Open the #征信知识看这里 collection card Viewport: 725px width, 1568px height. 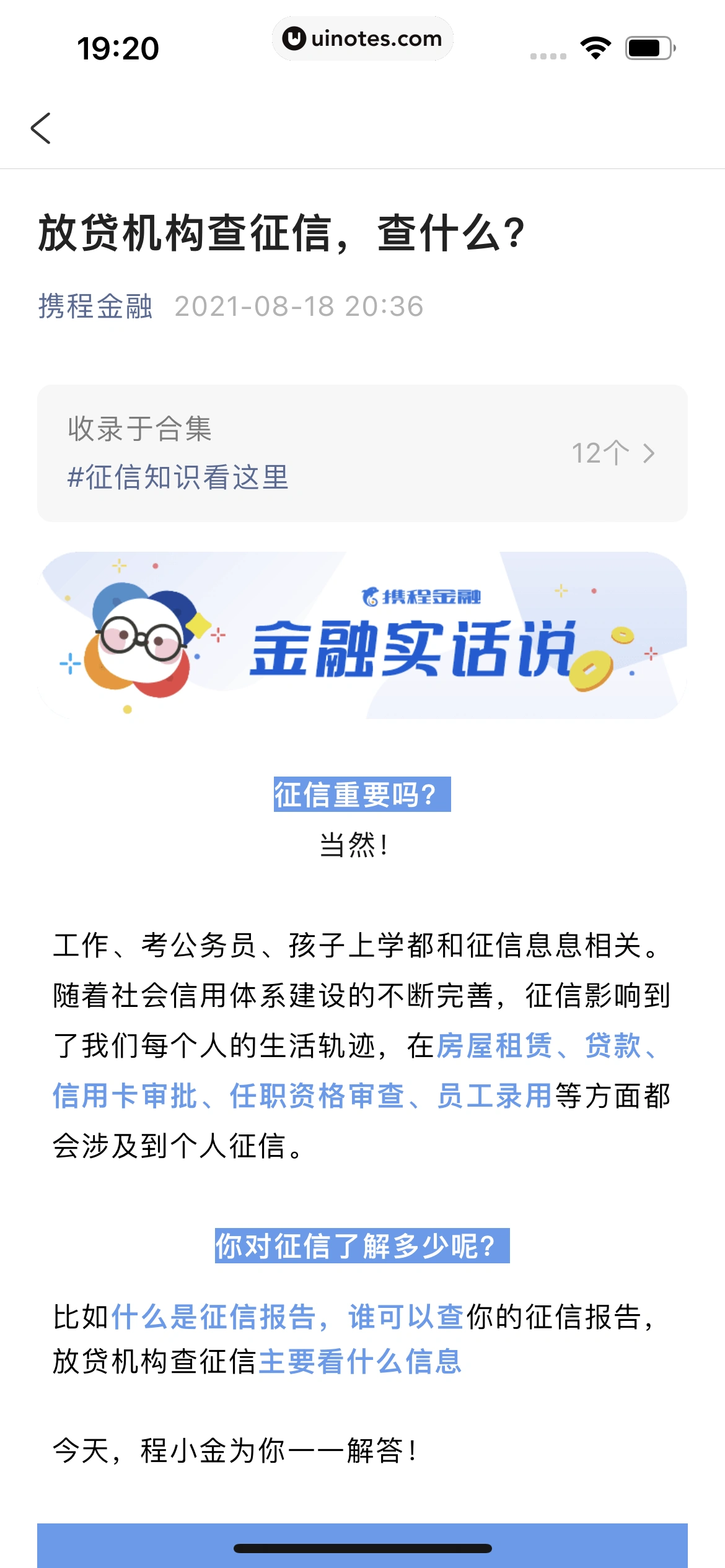point(362,453)
